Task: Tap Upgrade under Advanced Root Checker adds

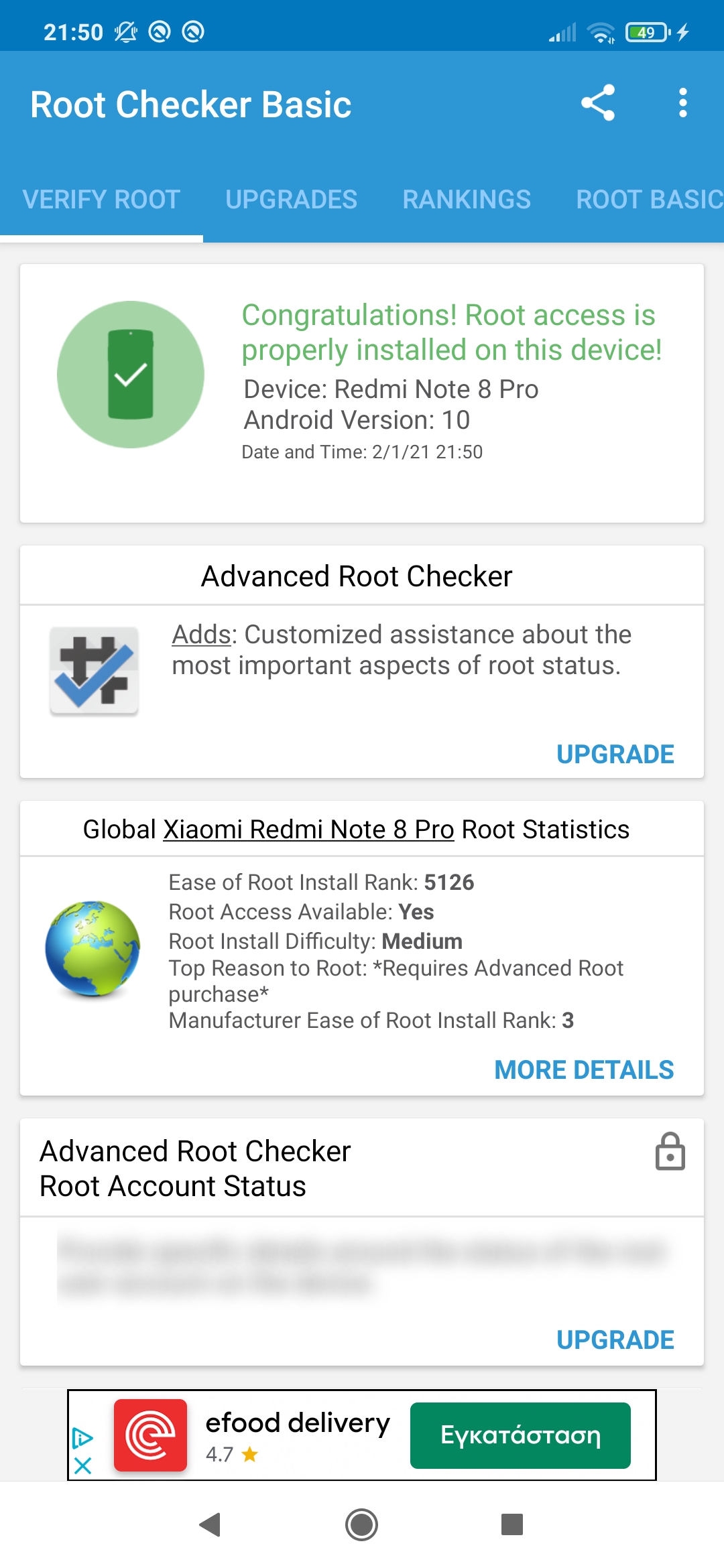Action: tap(615, 755)
